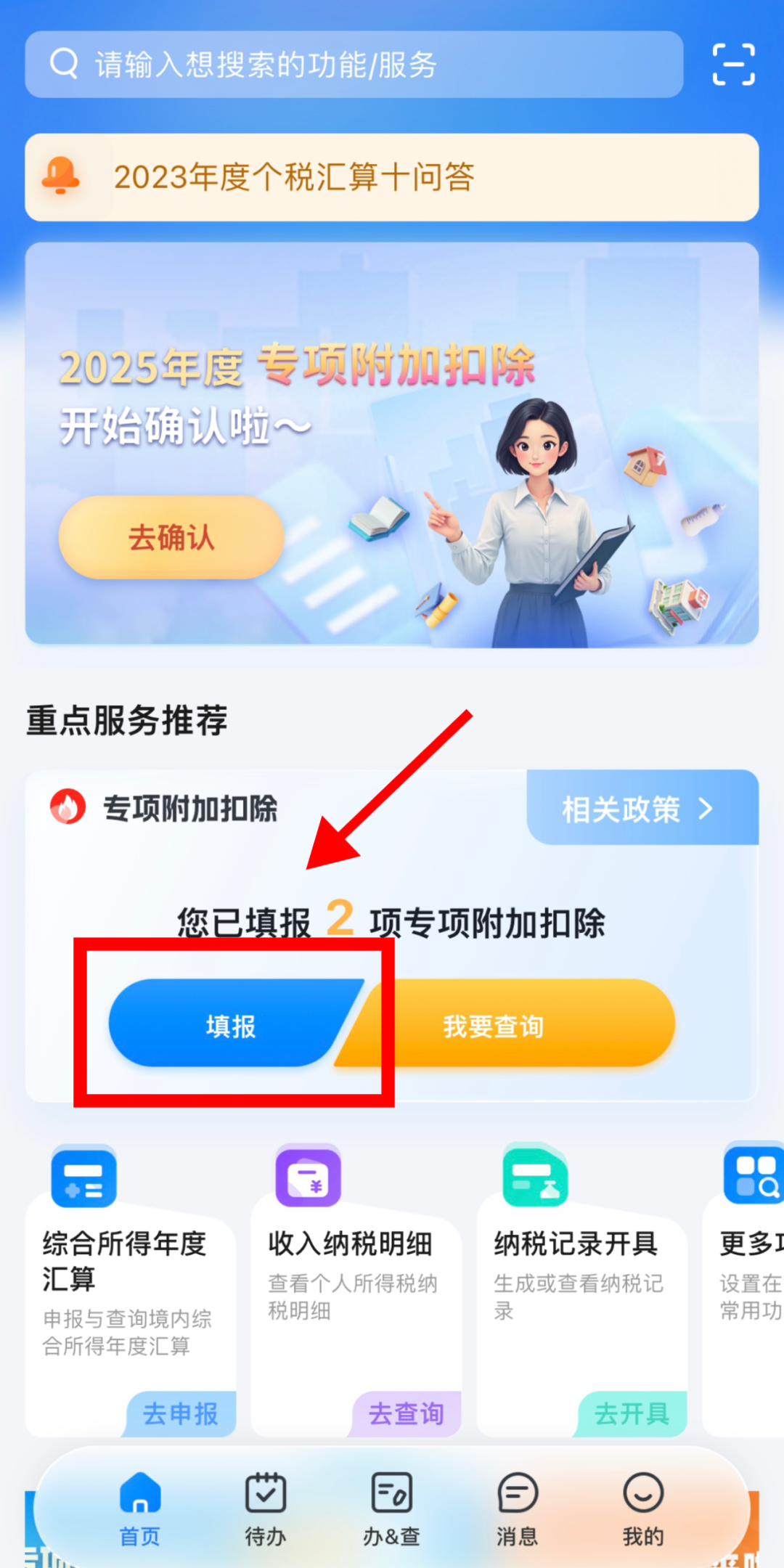
Task: Open the 2023年度个税汇算十问答 notice
Action: click(x=392, y=177)
